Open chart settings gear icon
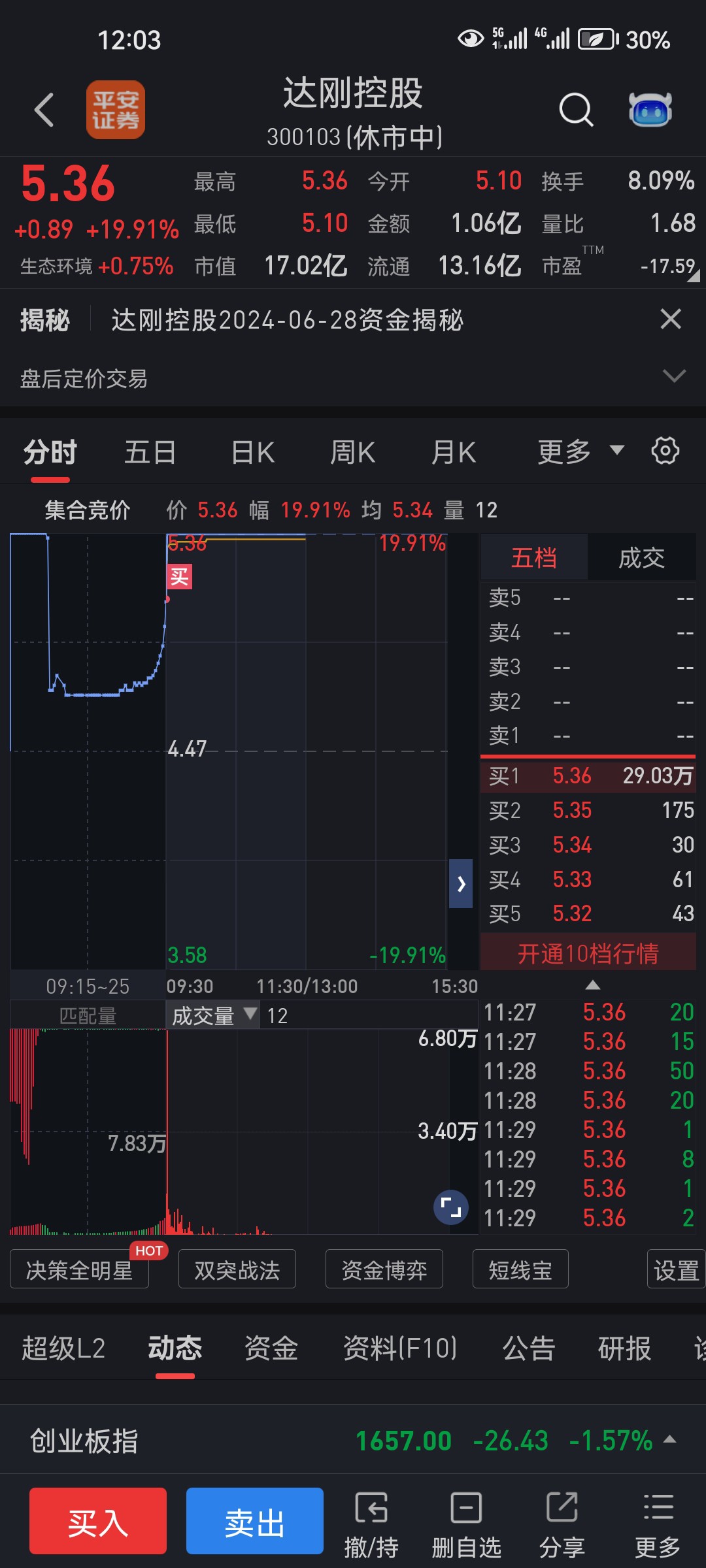The width and height of the screenshot is (706, 1568). 665,451
